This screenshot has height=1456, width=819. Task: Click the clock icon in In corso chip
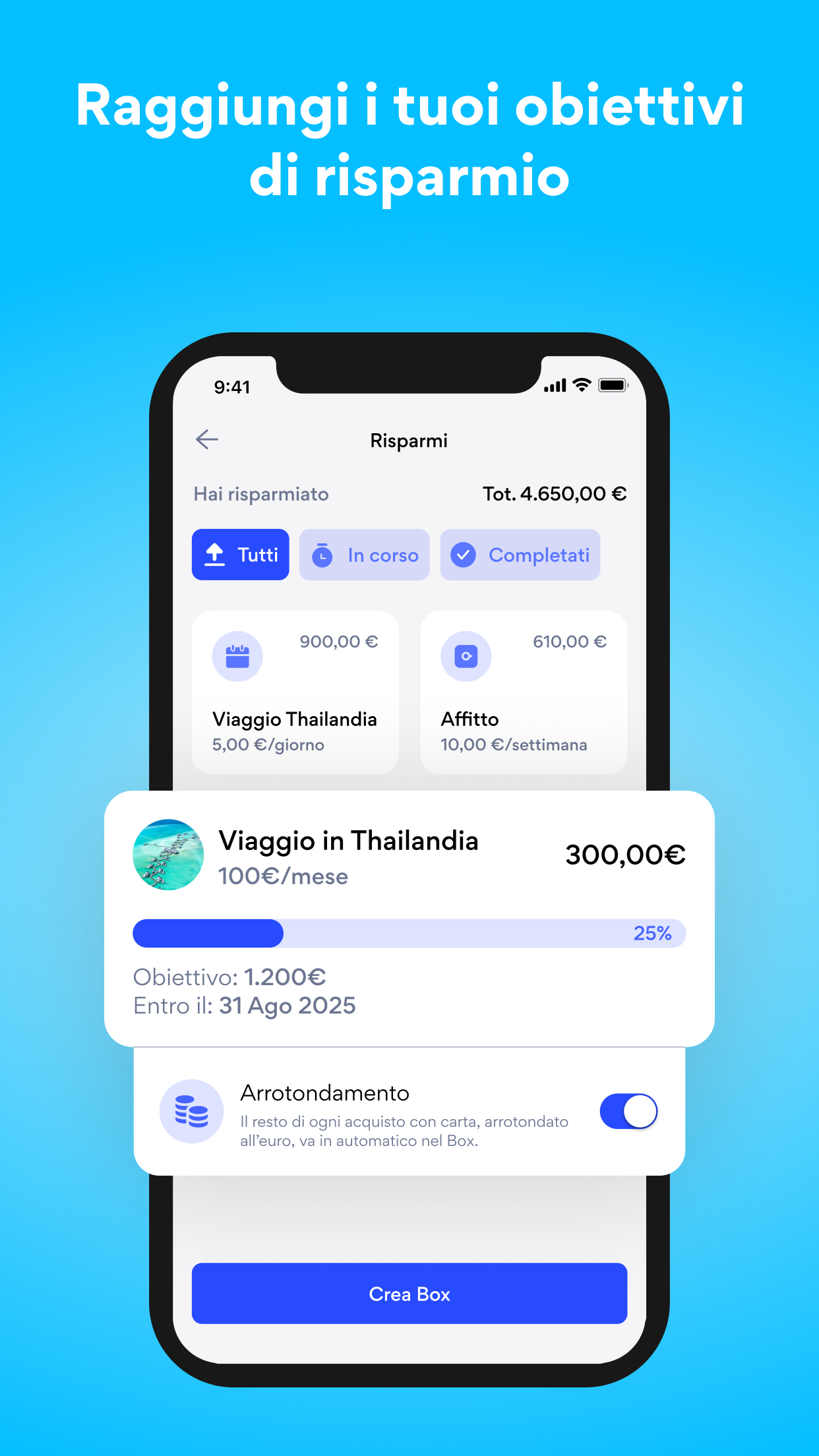[321, 555]
